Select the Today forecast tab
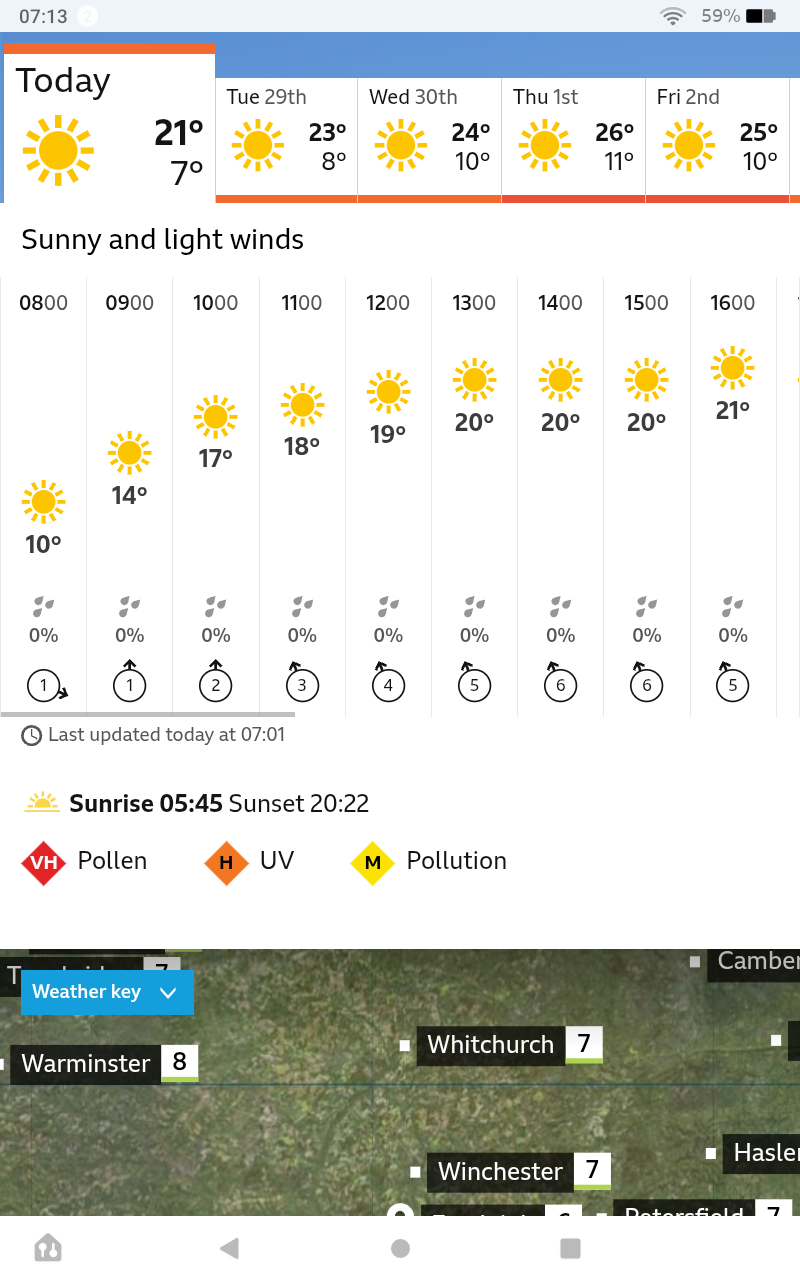 108,125
